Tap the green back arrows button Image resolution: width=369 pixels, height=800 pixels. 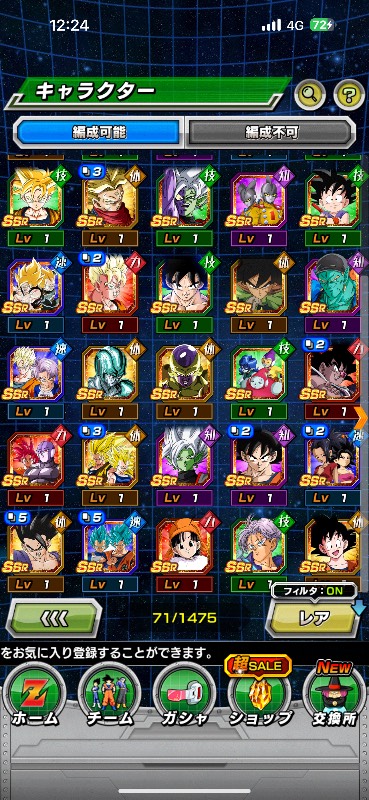[x=54, y=618]
